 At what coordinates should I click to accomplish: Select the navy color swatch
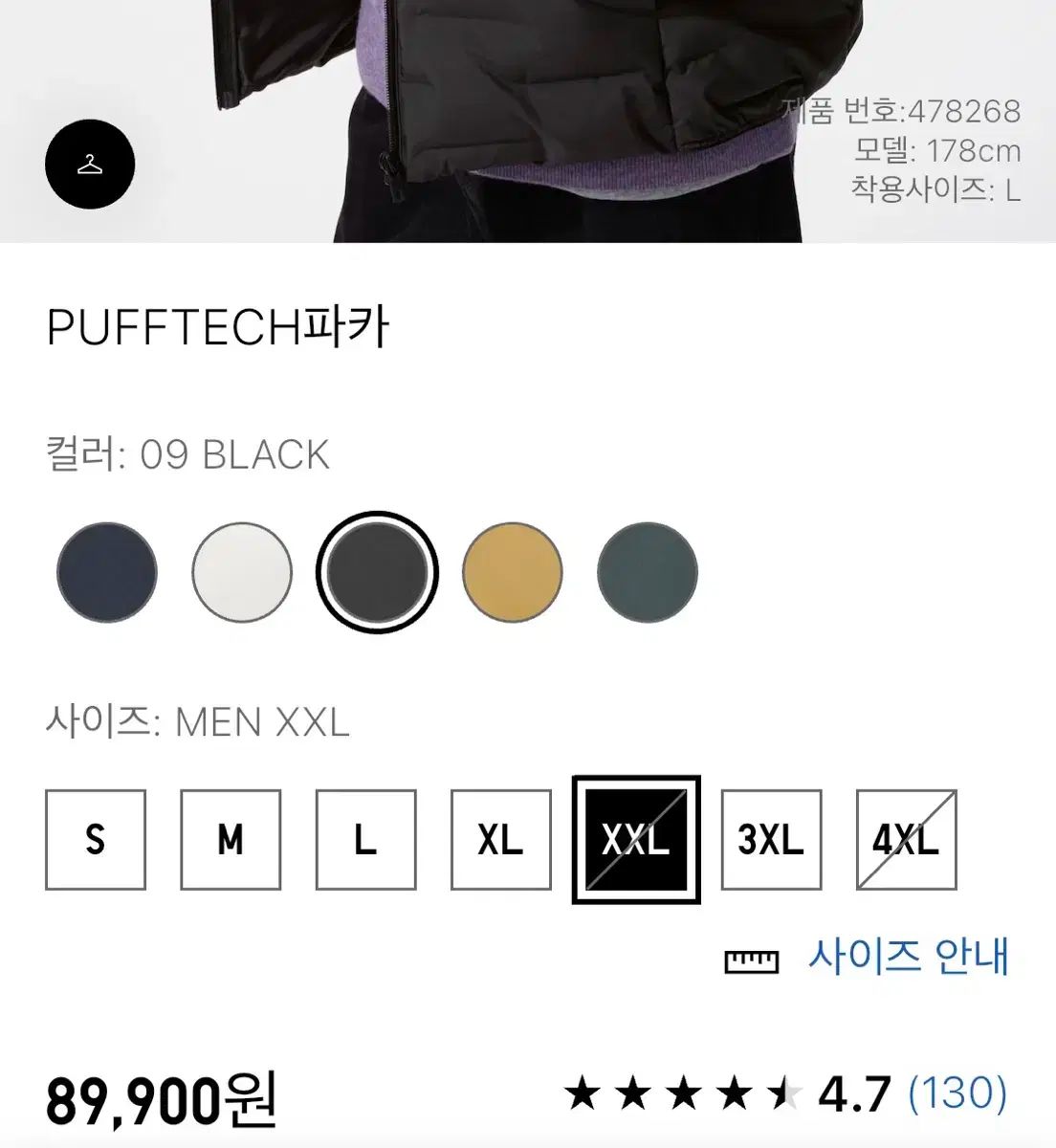click(105, 572)
